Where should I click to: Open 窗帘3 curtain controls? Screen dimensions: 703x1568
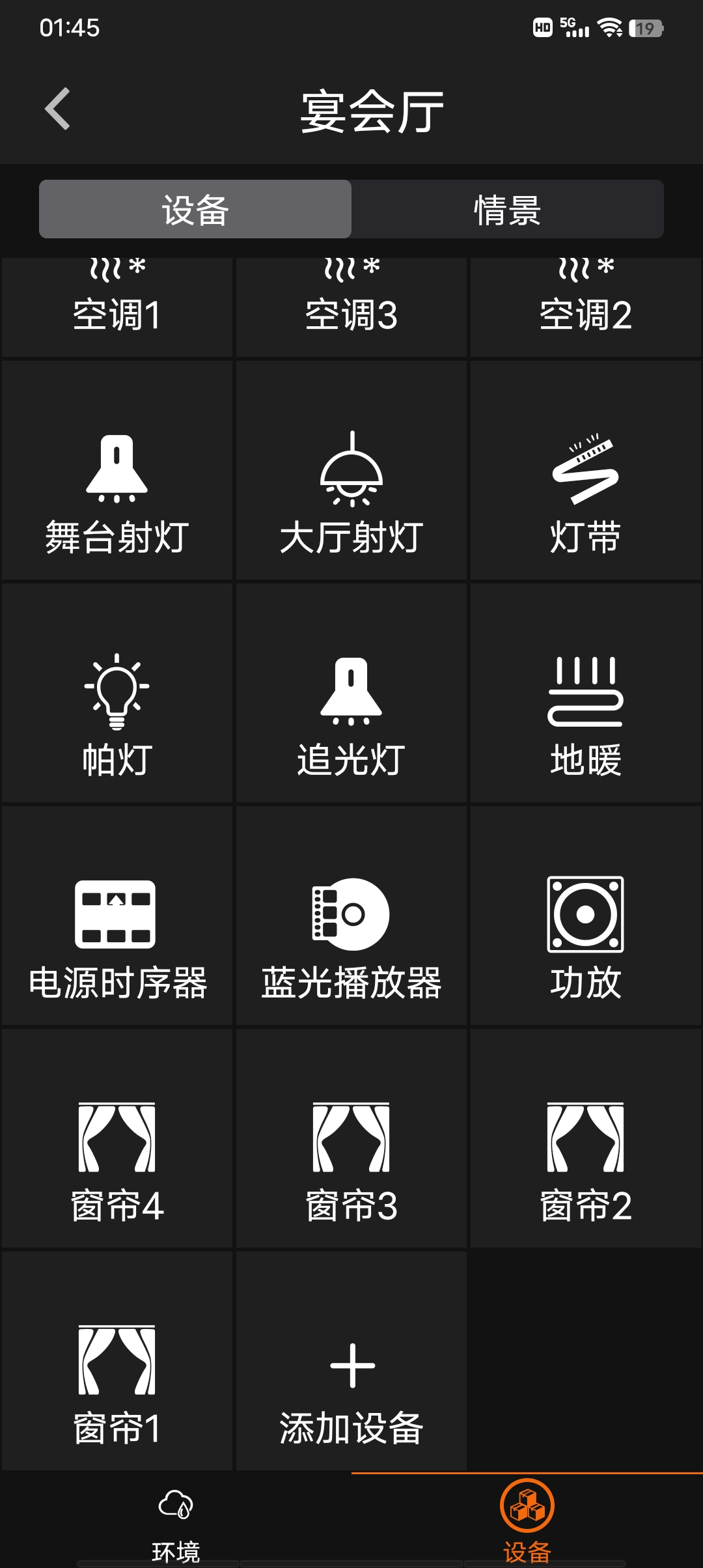(x=351, y=1138)
